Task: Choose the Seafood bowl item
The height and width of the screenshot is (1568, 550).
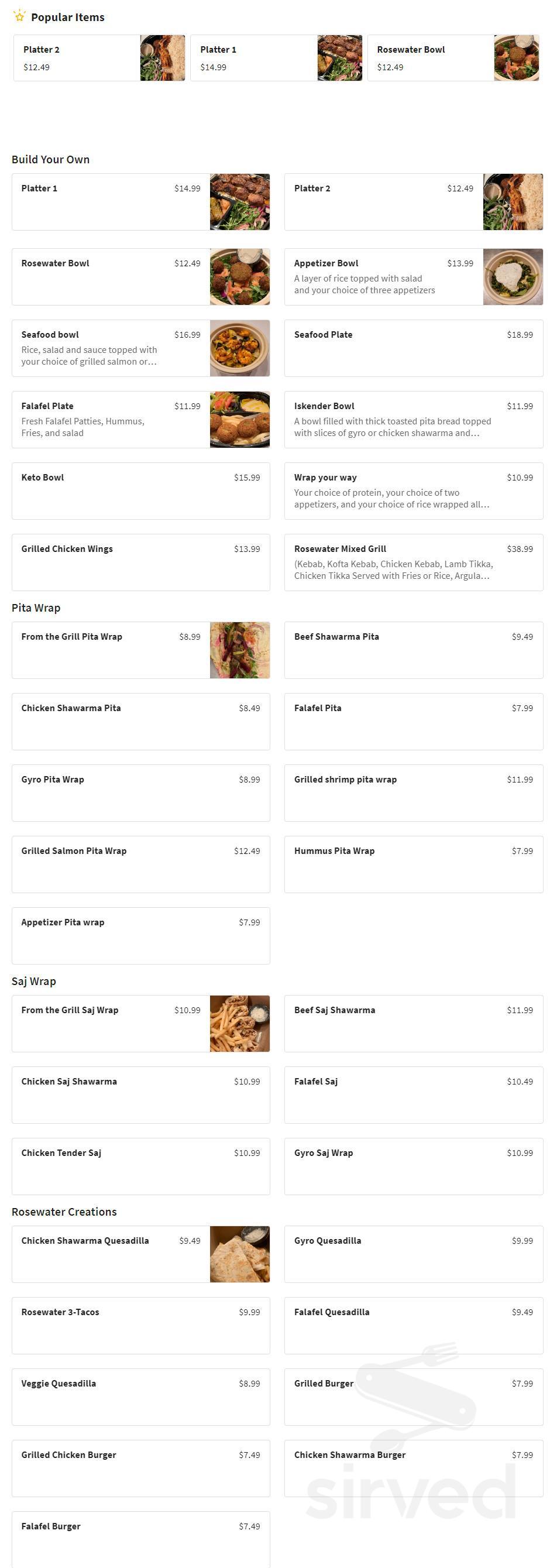Action: click(x=140, y=348)
